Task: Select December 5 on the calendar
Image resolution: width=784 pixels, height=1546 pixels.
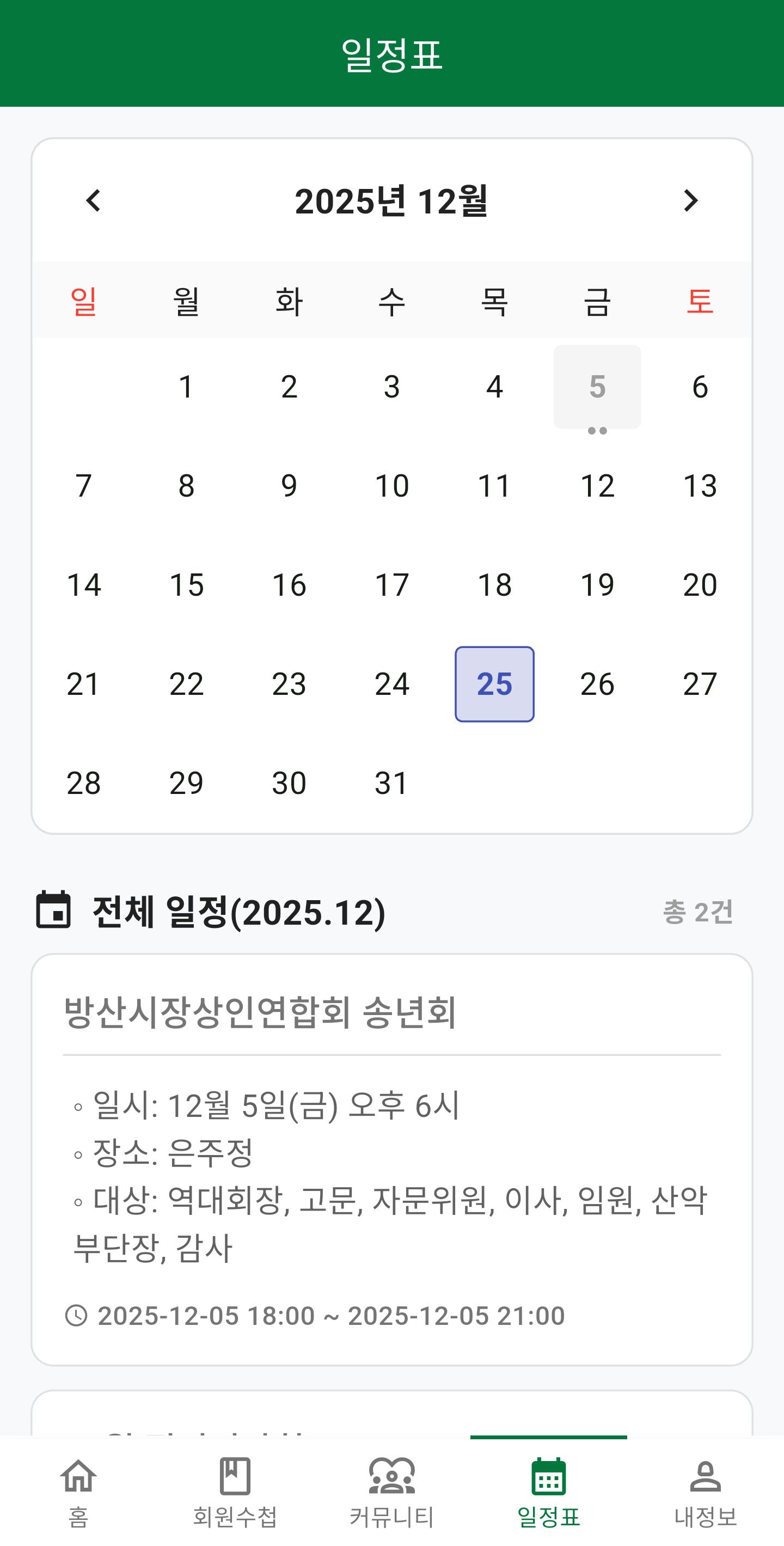Action: [597, 387]
